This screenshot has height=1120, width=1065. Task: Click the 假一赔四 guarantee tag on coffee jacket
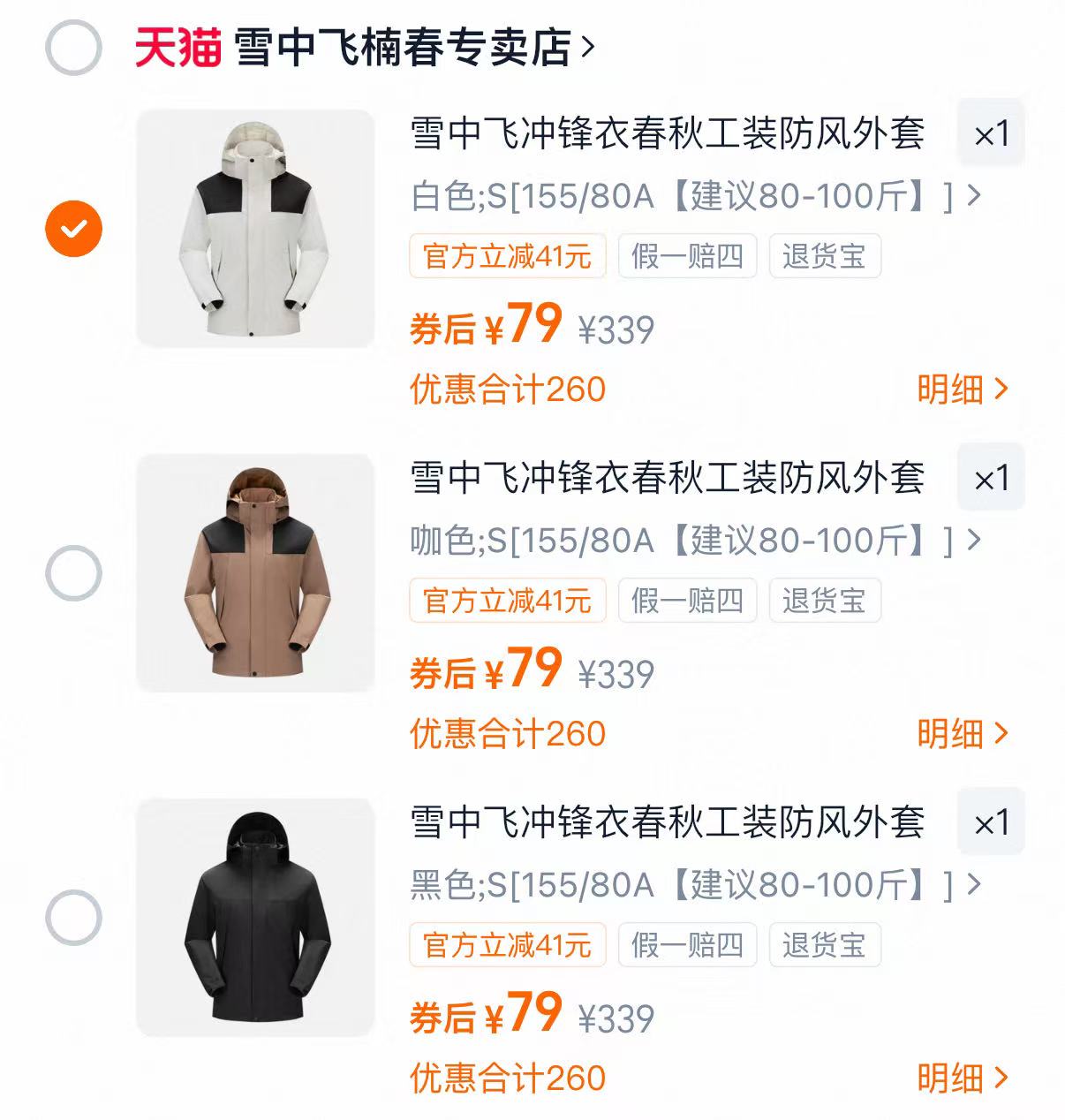click(688, 601)
